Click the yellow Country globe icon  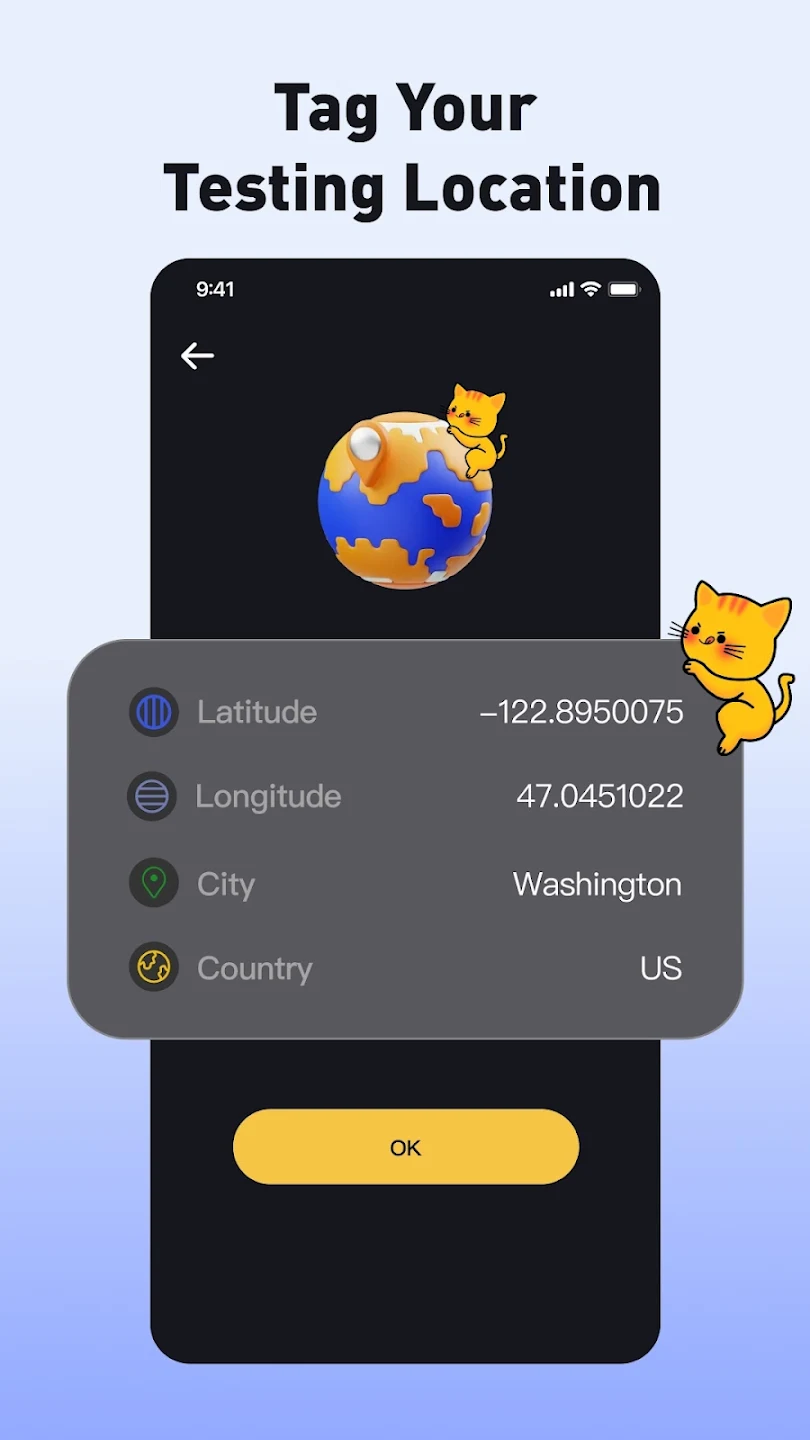[153, 968]
